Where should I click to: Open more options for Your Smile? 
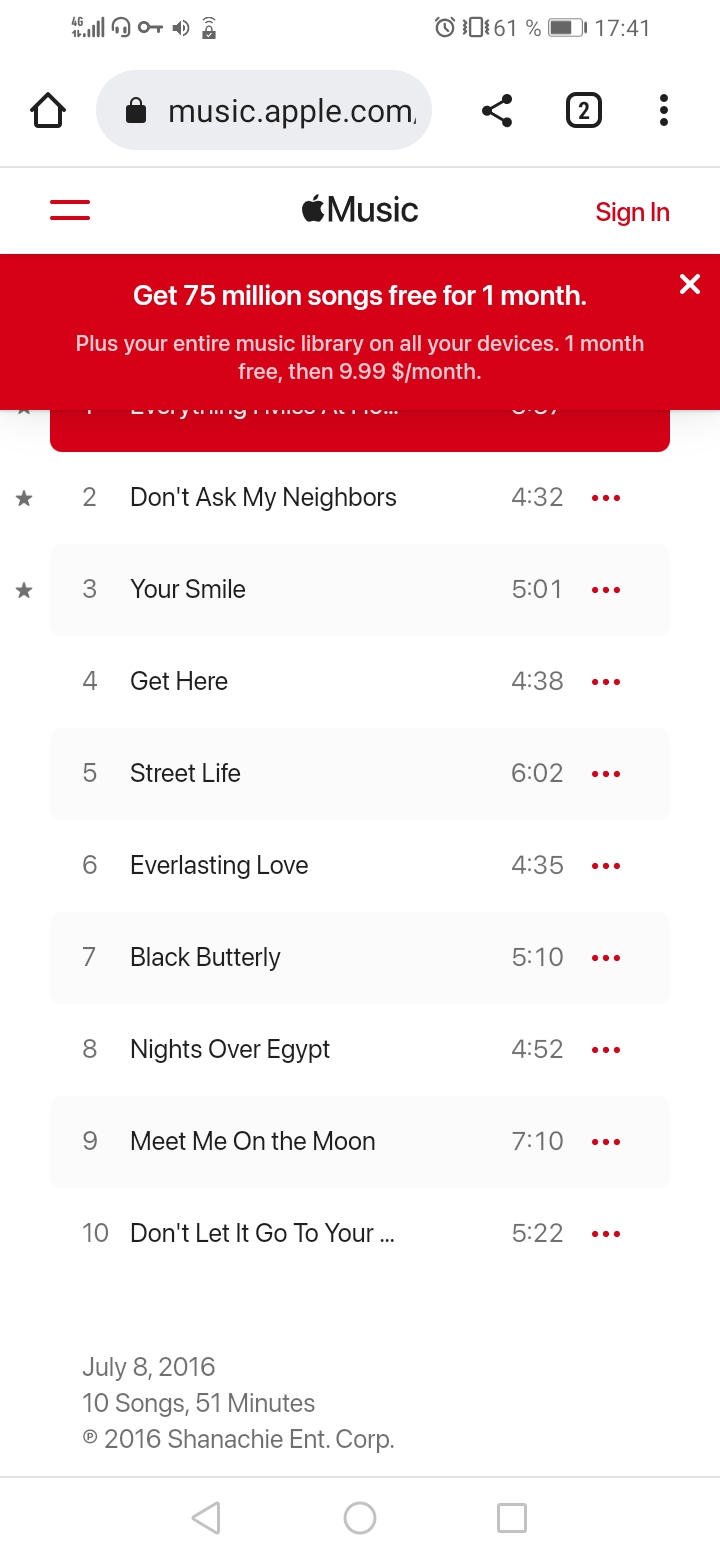(606, 590)
